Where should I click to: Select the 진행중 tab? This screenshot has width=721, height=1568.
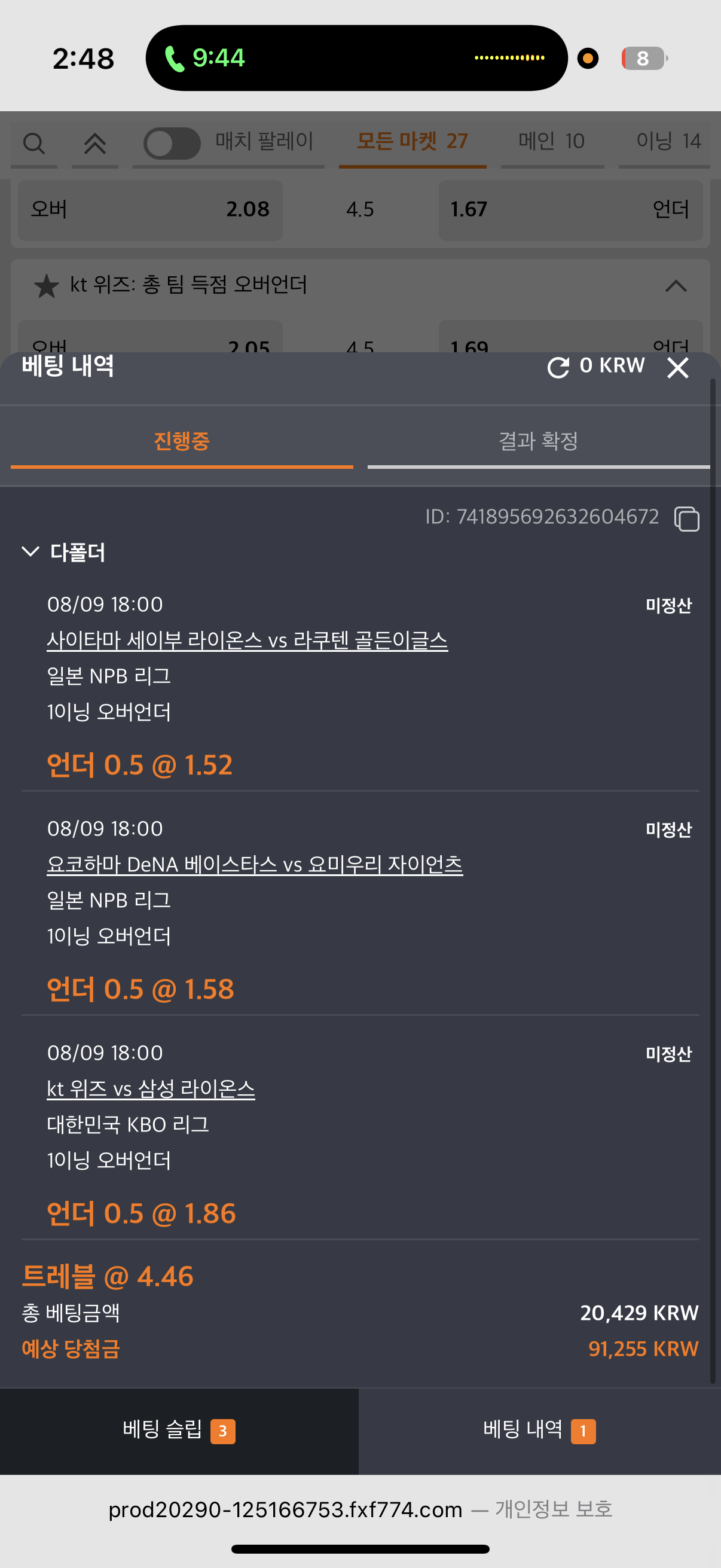[182, 443]
